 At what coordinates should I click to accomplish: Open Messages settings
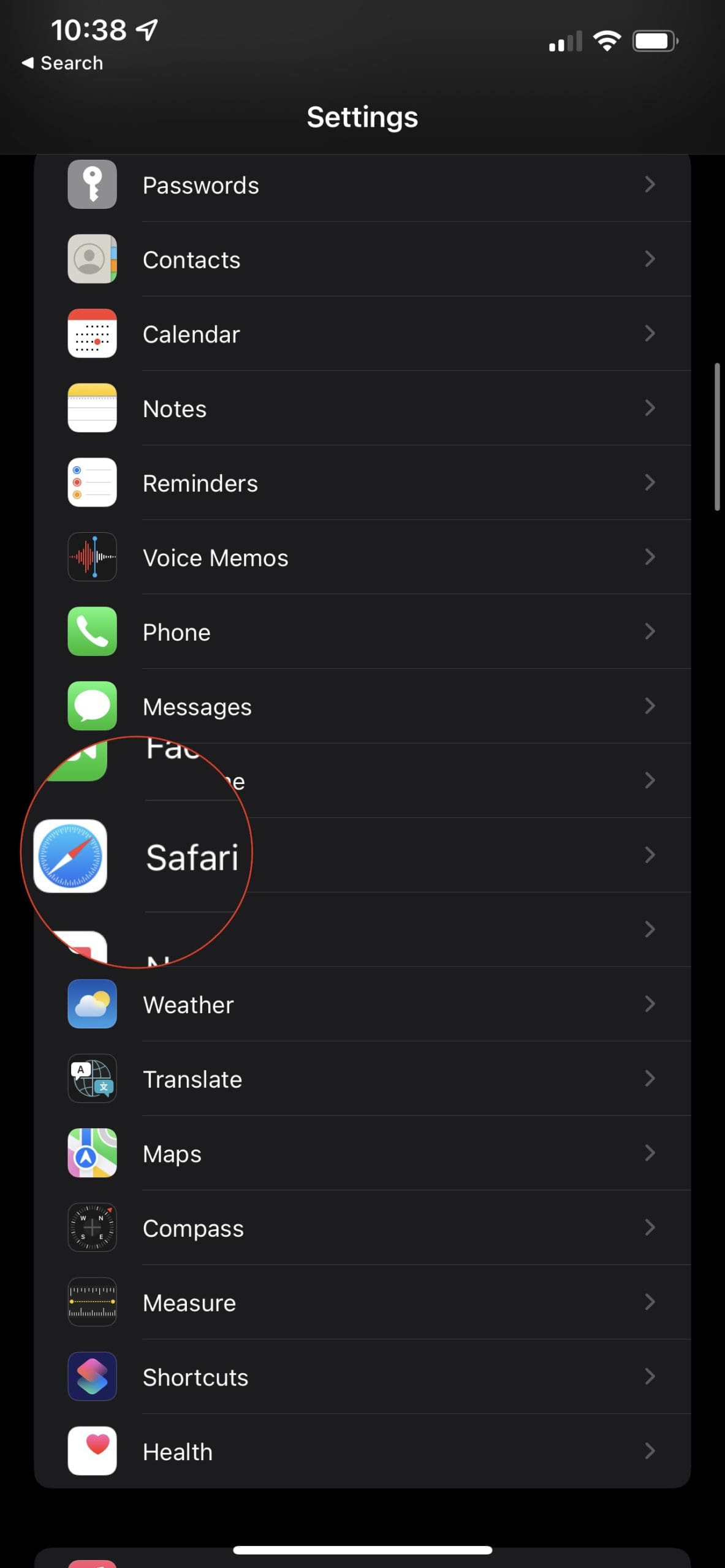362,706
